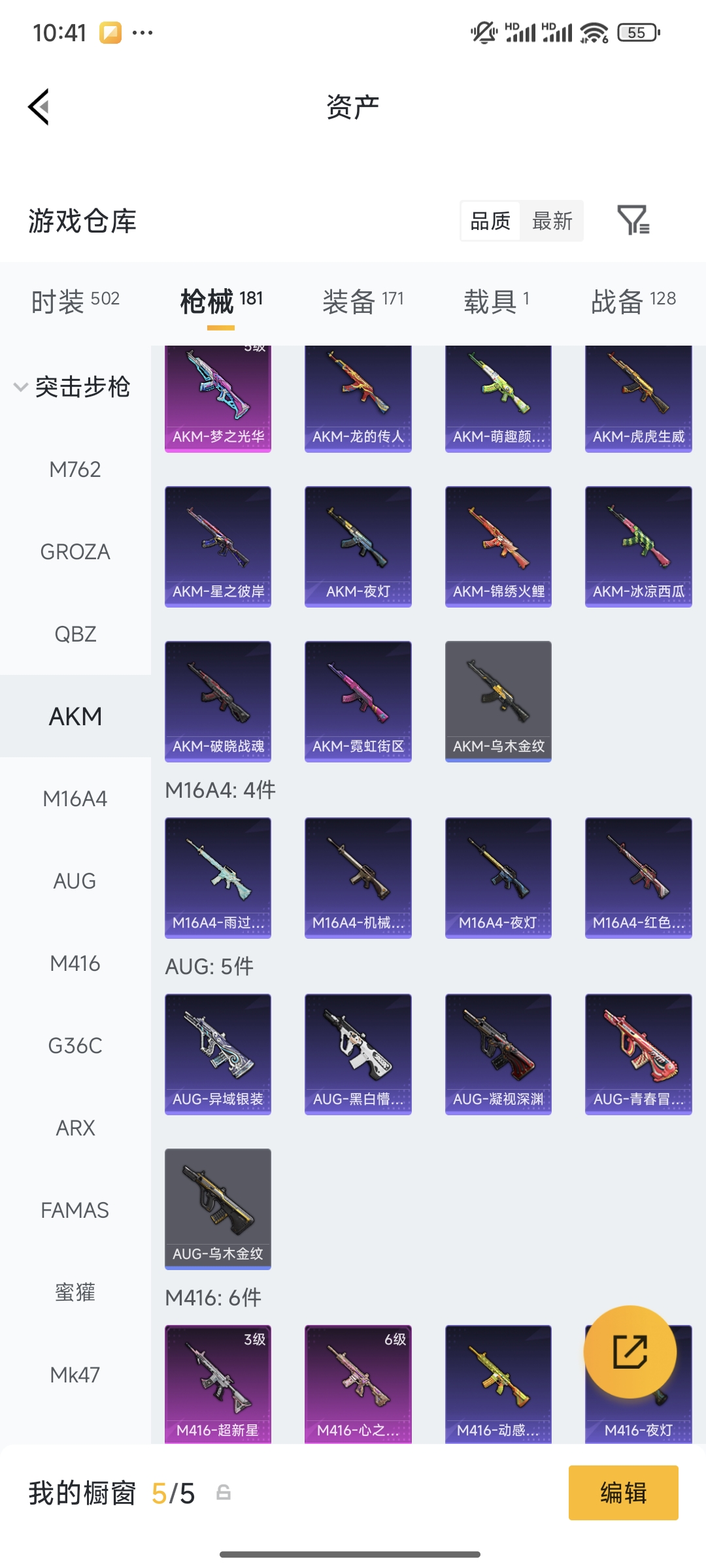Switch to the 载具 tab
Screen dimensions: 706x1568
pos(496,301)
